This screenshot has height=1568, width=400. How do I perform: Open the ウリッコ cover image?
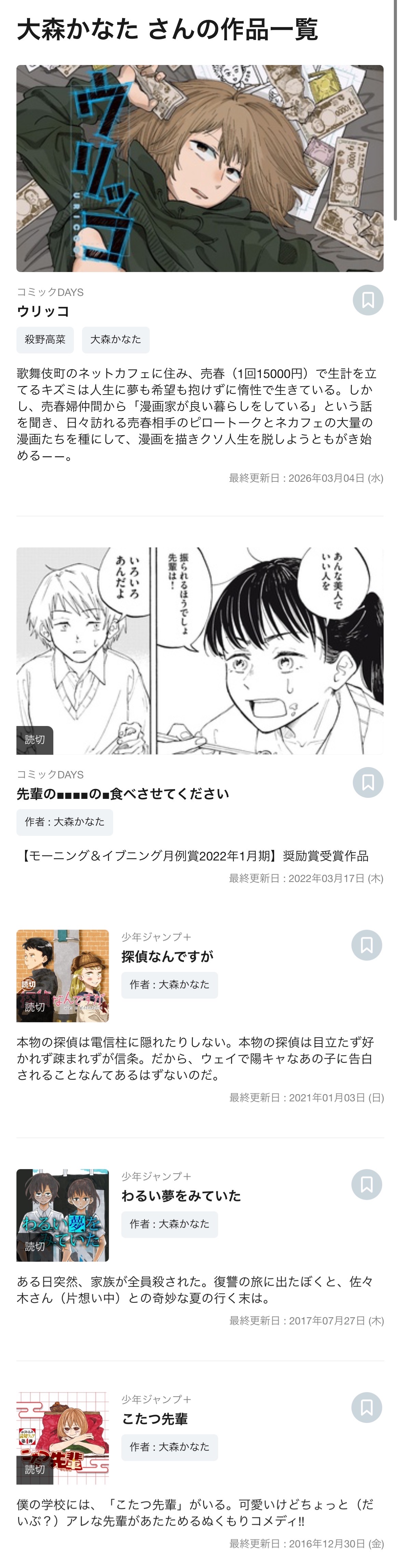[199, 168]
